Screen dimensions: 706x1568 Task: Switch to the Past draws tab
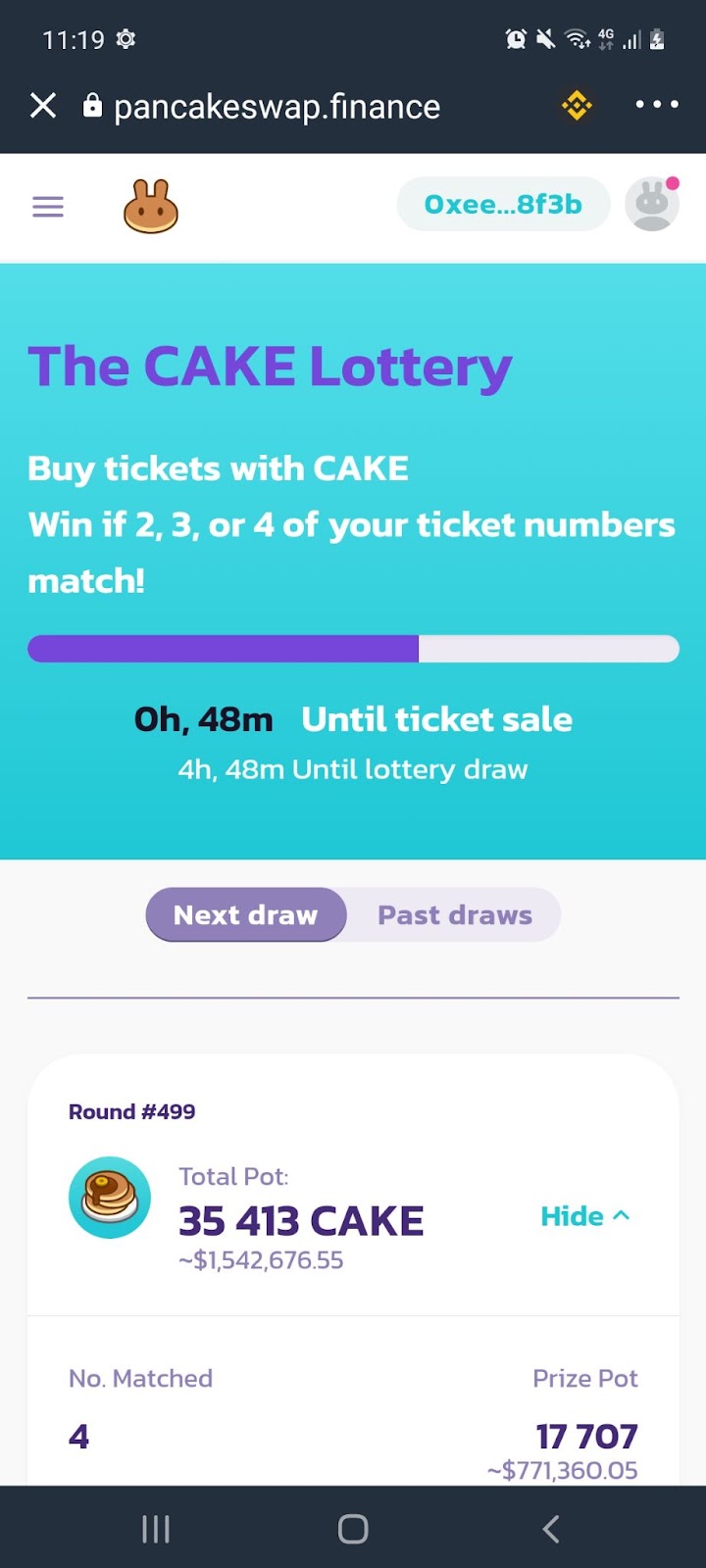click(x=455, y=914)
